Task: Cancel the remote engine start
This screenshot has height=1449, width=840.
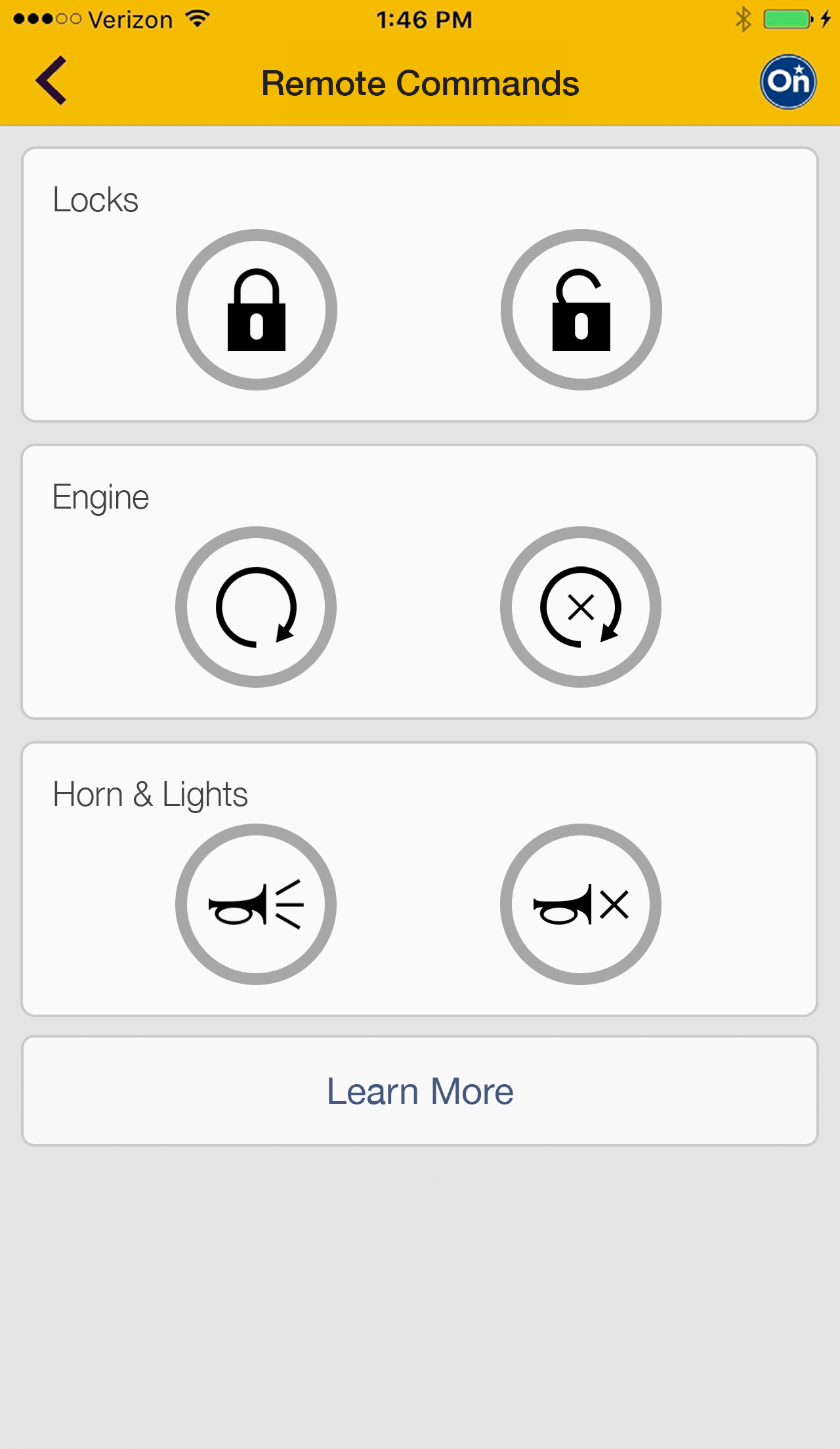Action: coord(581,607)
